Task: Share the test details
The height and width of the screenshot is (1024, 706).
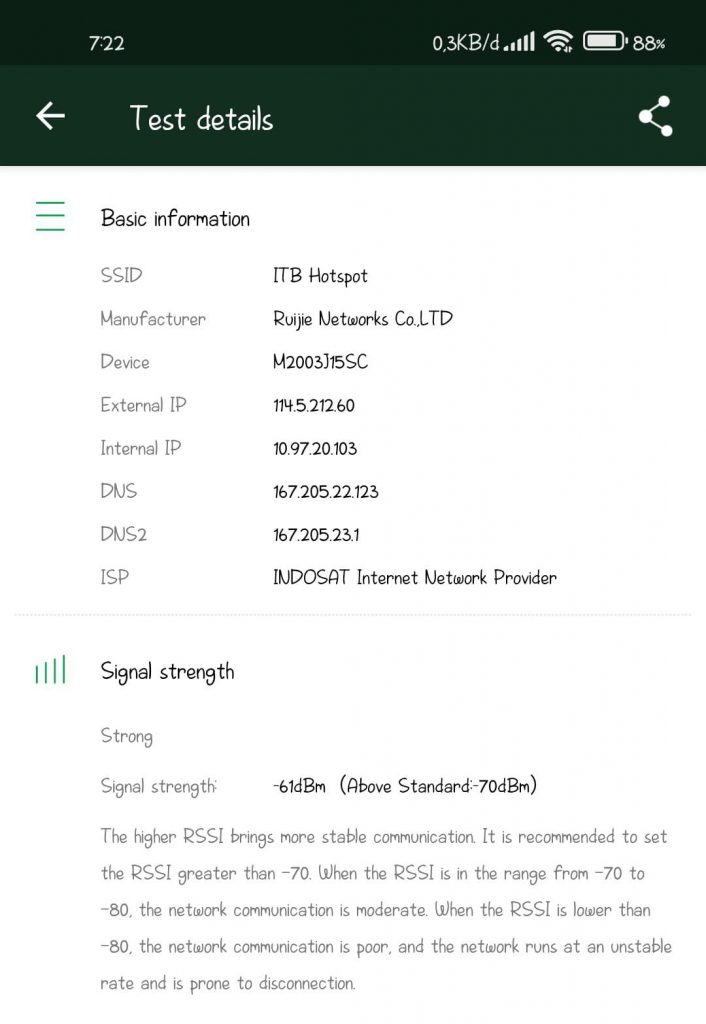Action: pyautogui.click(x=656, y=117)
